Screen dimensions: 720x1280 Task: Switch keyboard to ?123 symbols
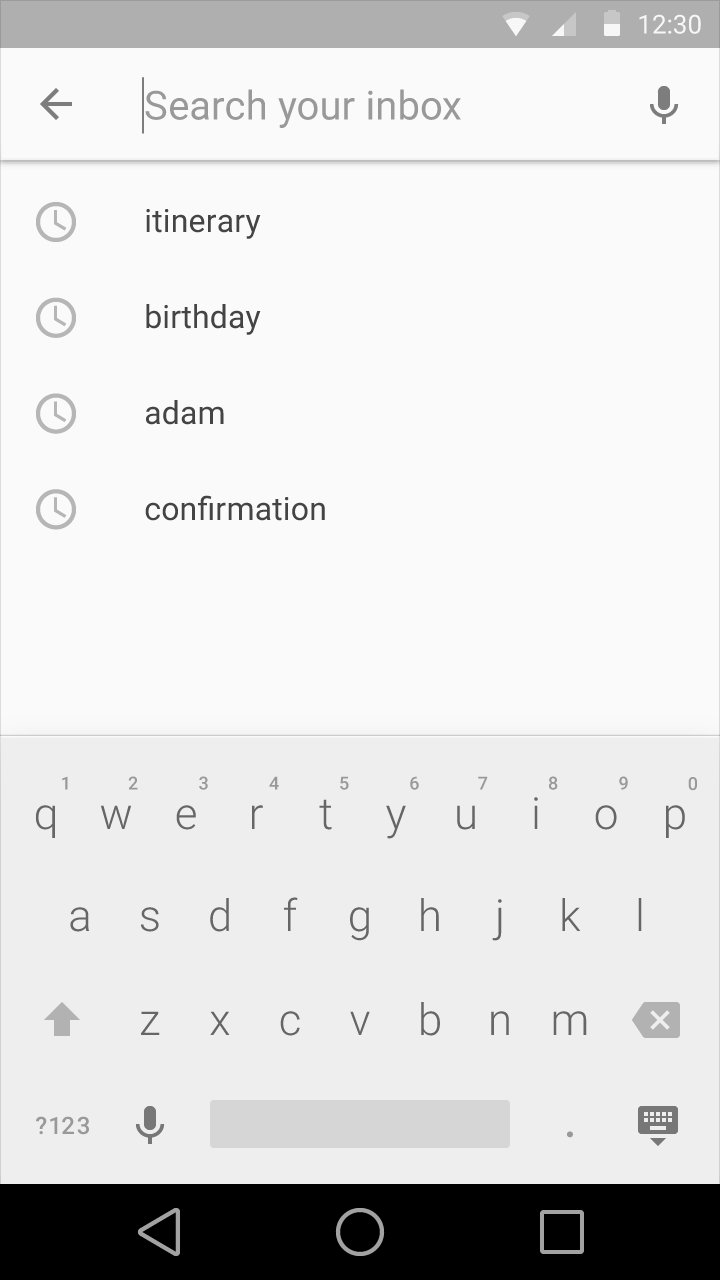tap(62, 1125)
